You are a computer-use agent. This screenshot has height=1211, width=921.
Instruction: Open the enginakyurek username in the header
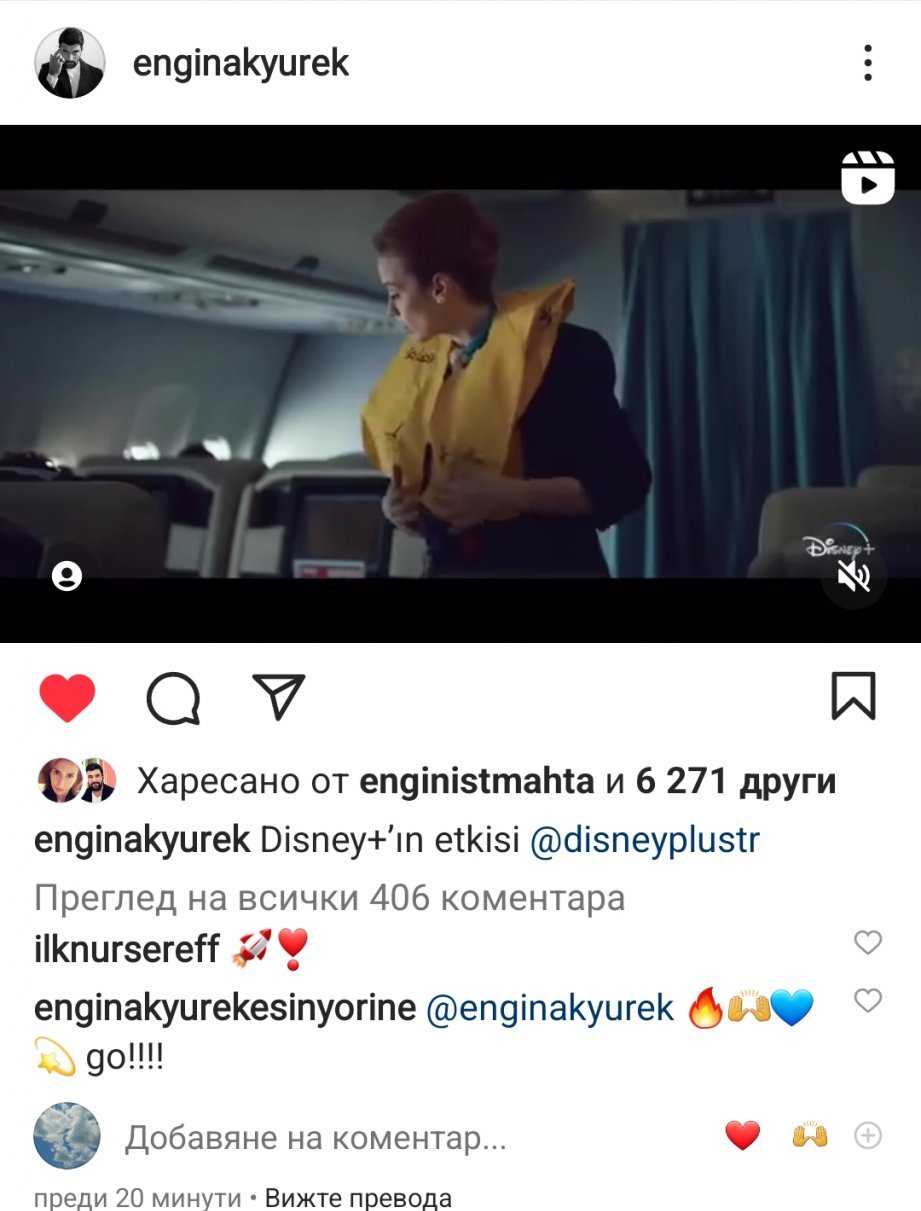click(240, 64)
